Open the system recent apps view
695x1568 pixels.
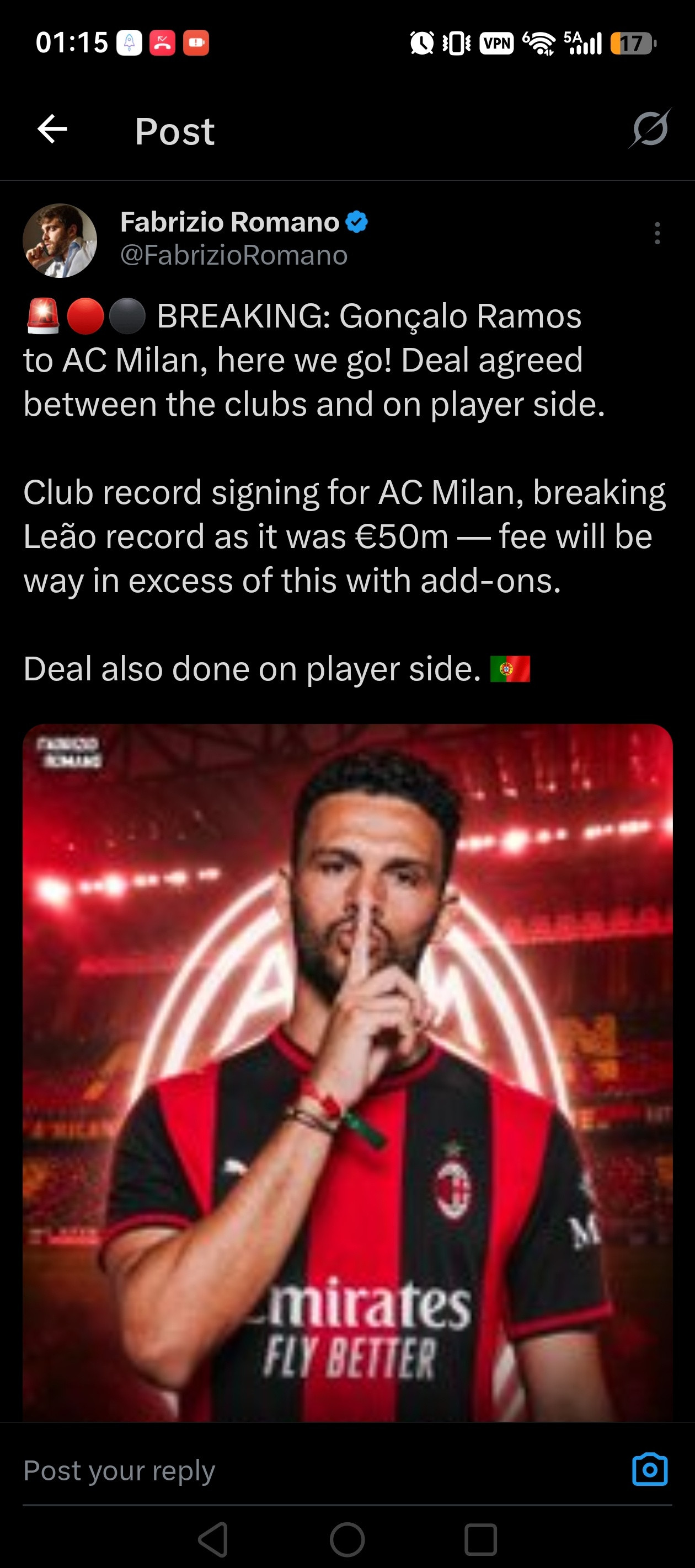pyautogui.click(x=480, y=1539)
